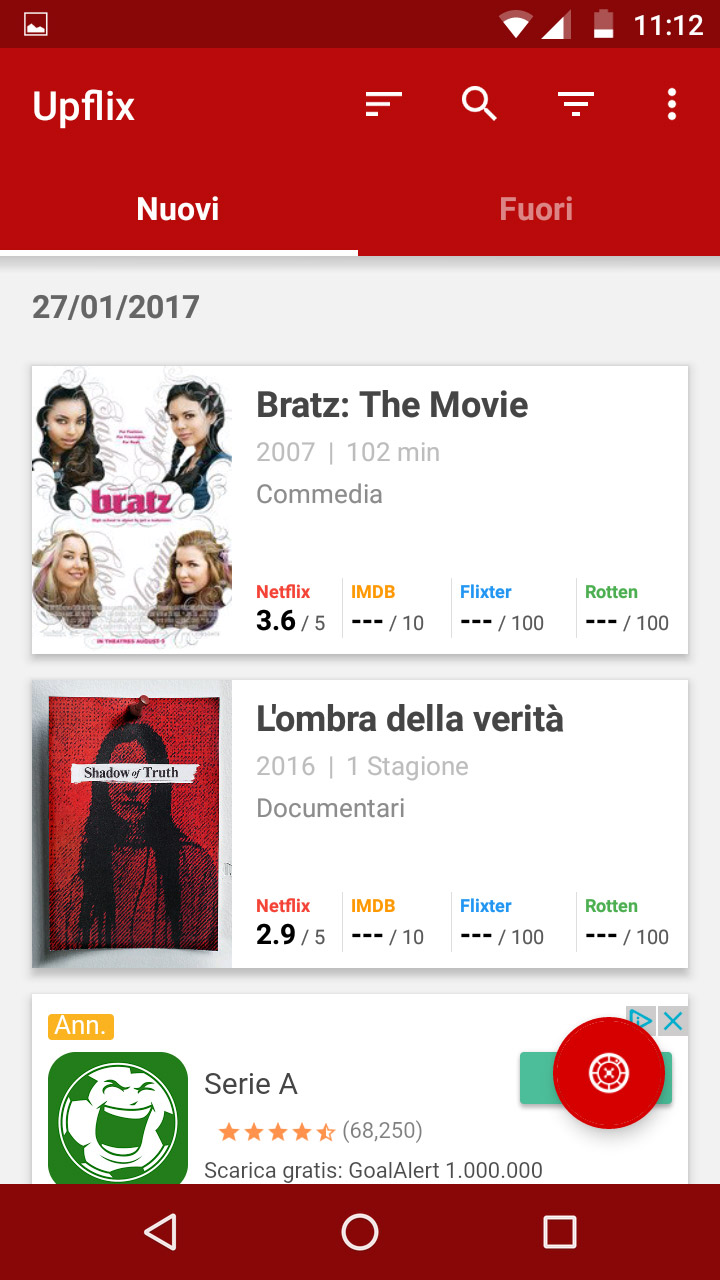Switch to the Fuori tab

coord(536,209)
